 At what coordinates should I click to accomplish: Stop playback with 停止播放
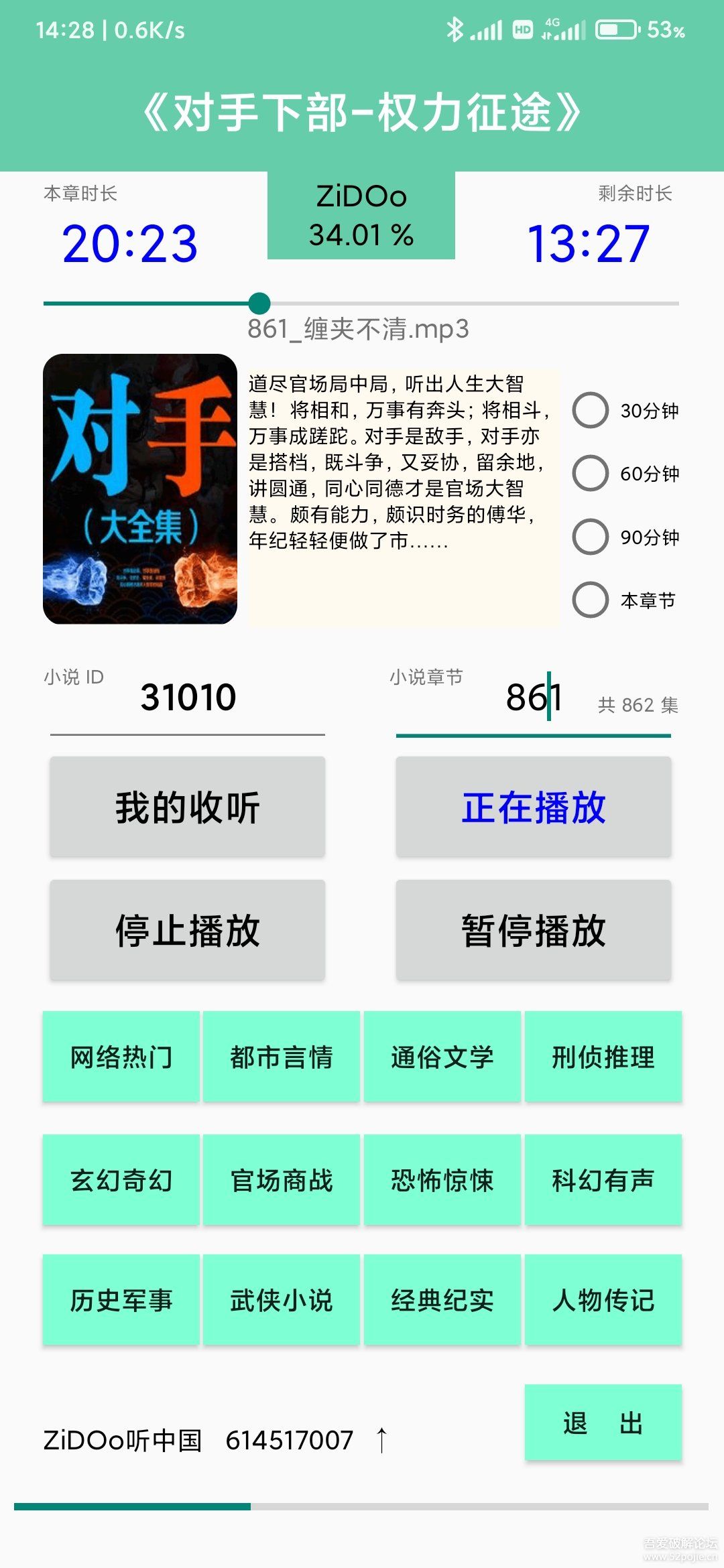click(188, 930)
